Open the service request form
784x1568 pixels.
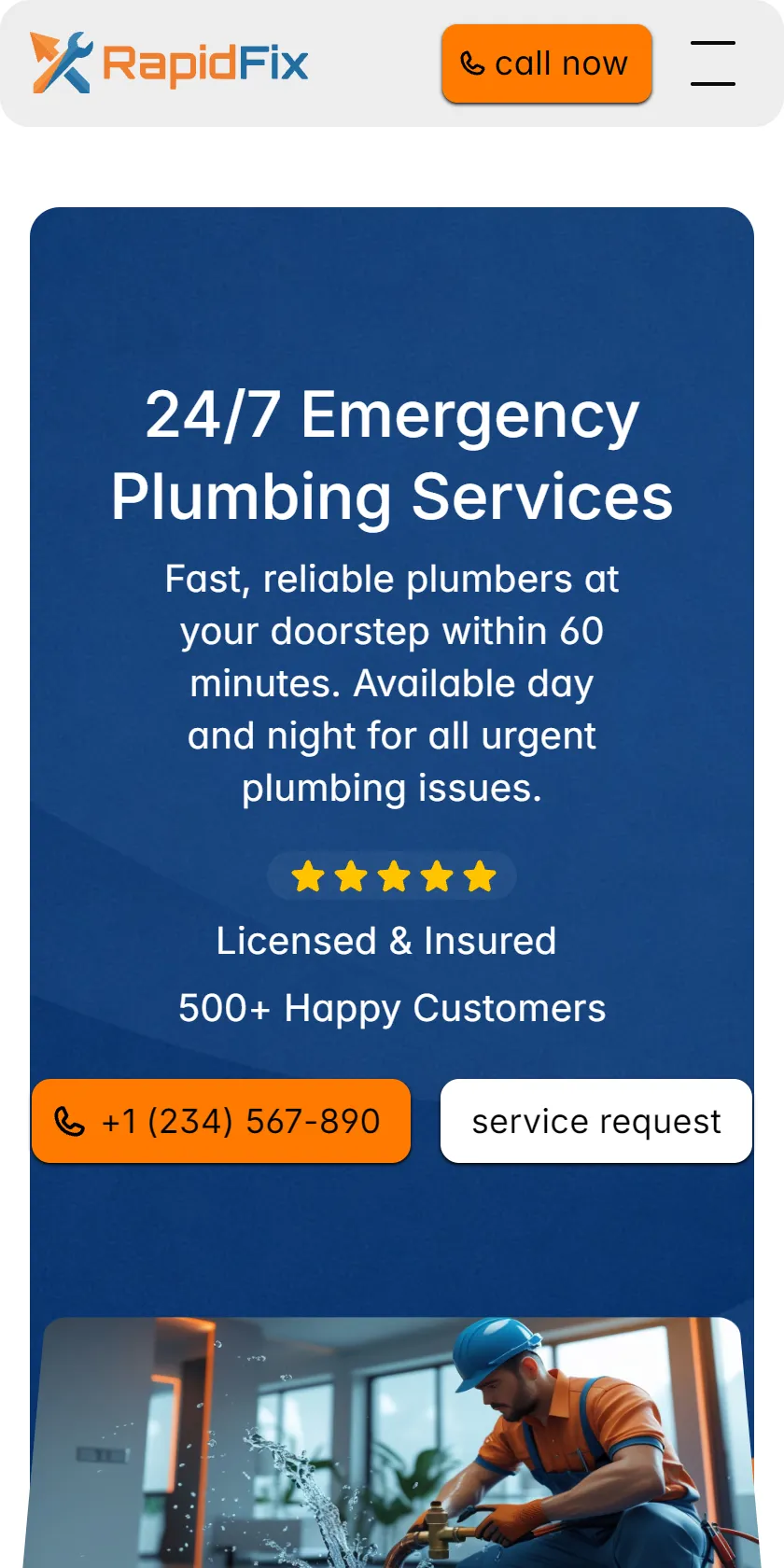[x=596, y=1121]
